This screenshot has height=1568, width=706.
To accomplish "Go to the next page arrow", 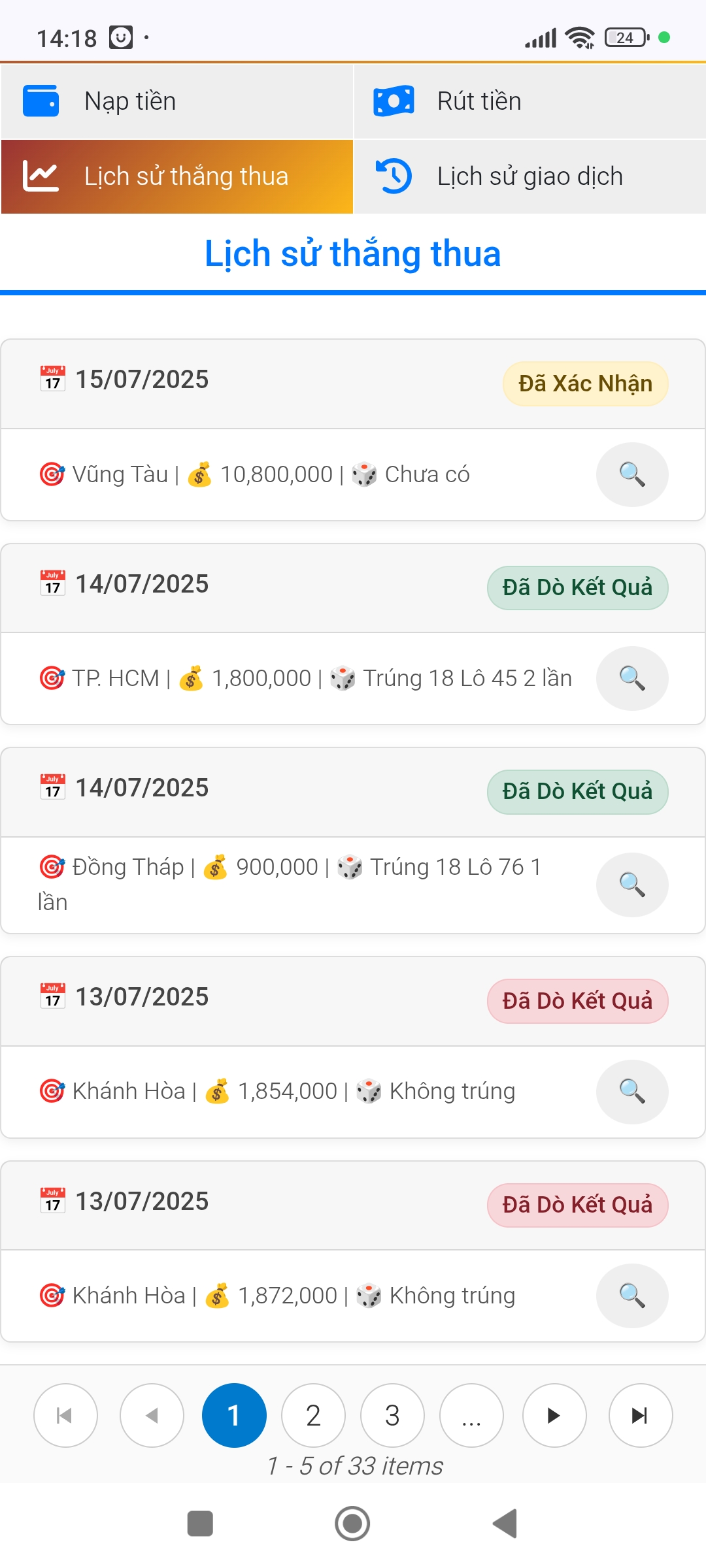I will 554,1415.
